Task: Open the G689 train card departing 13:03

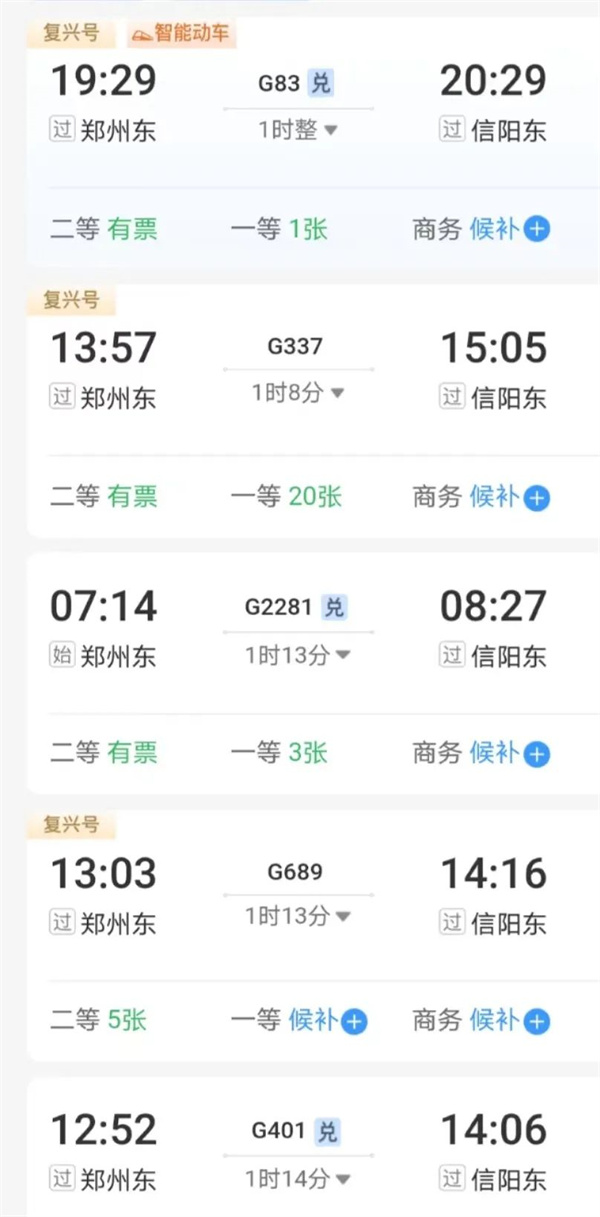Action: click(x=294, y=872)
